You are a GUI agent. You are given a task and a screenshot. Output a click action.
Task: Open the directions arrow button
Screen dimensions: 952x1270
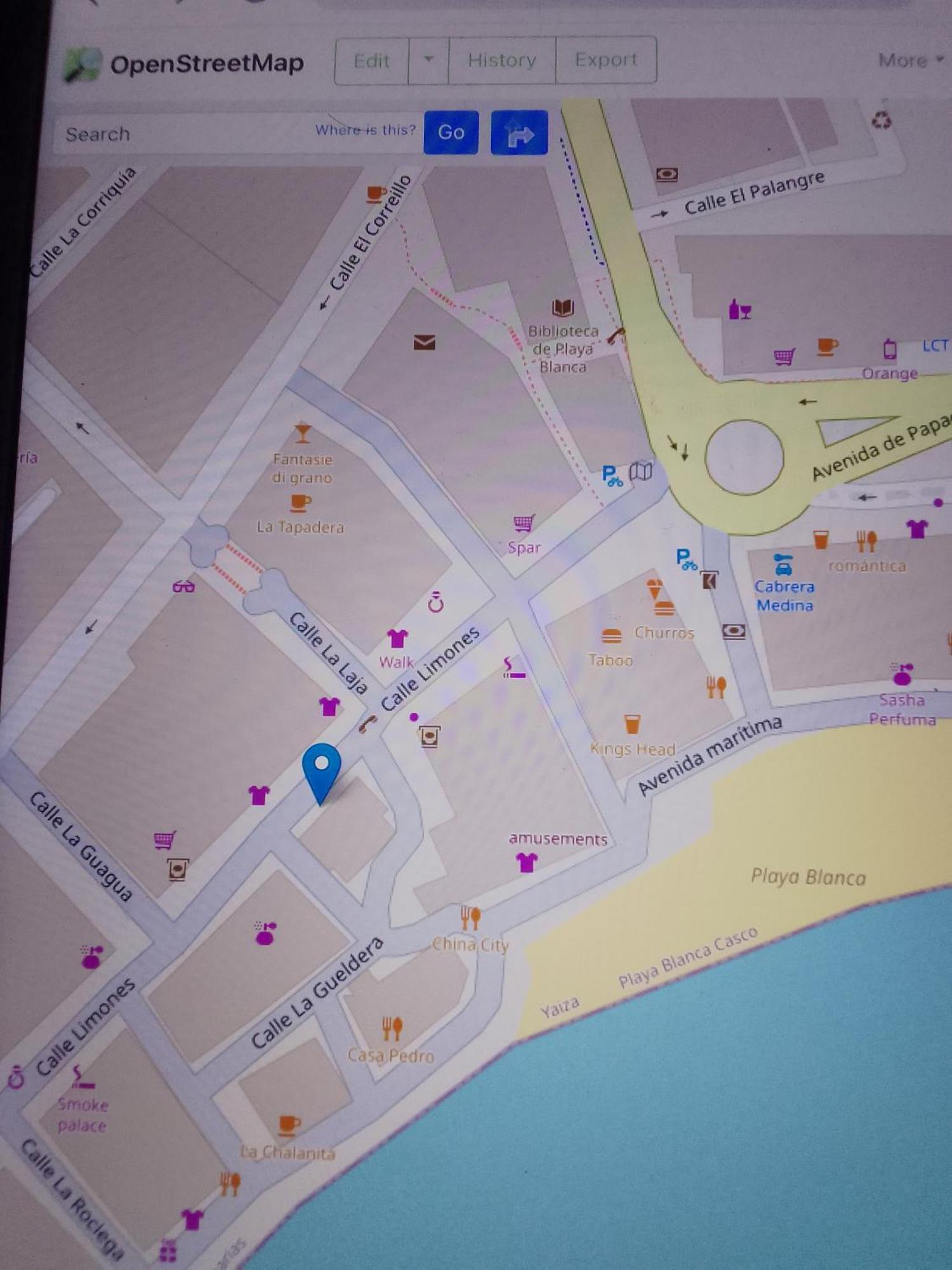(519, 133)
